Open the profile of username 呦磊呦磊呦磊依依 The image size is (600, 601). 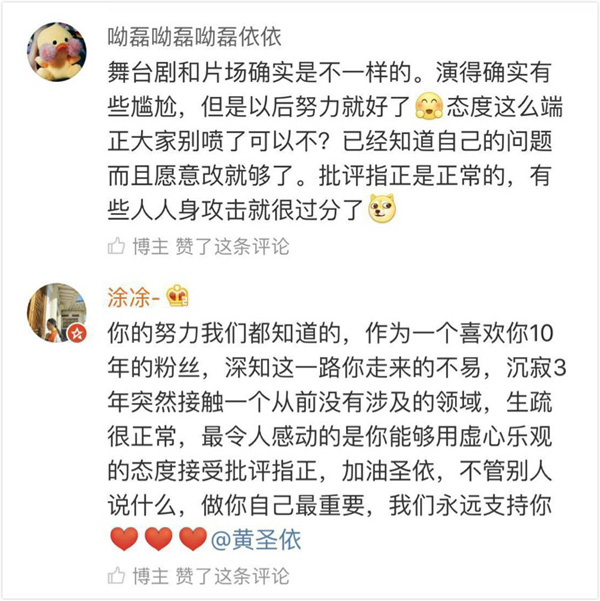(195, 37)
